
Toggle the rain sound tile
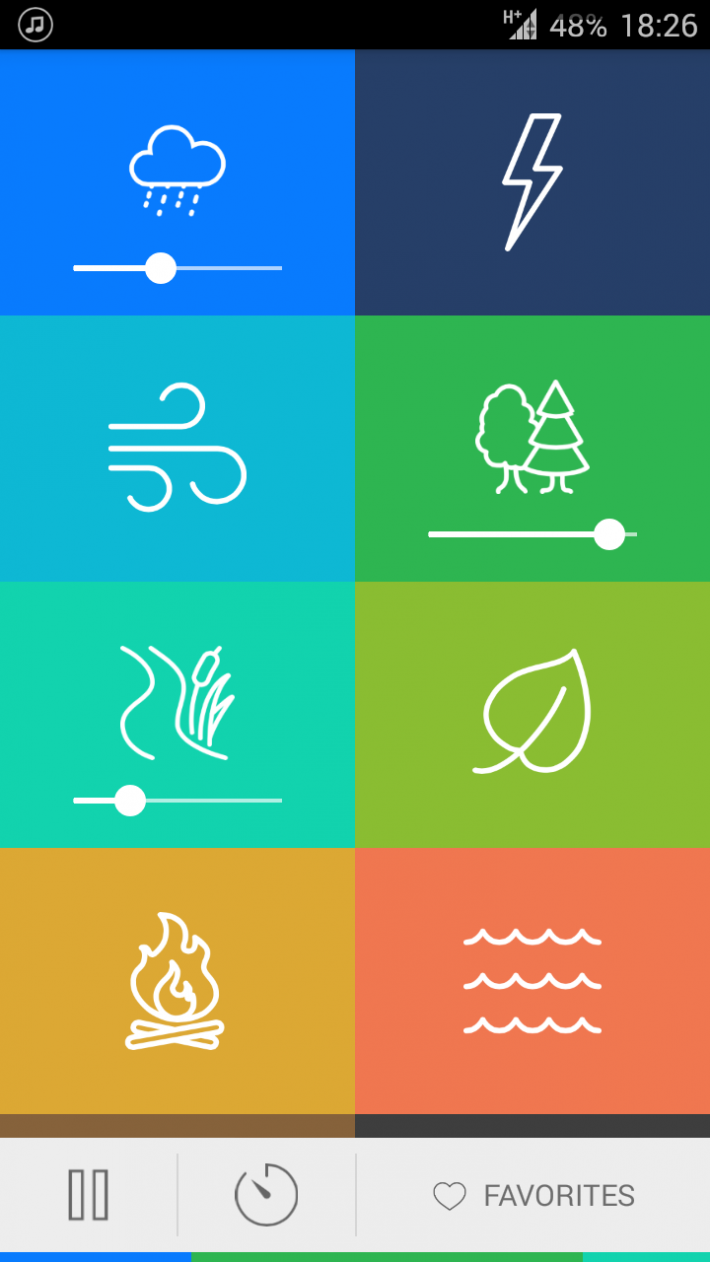177,170
